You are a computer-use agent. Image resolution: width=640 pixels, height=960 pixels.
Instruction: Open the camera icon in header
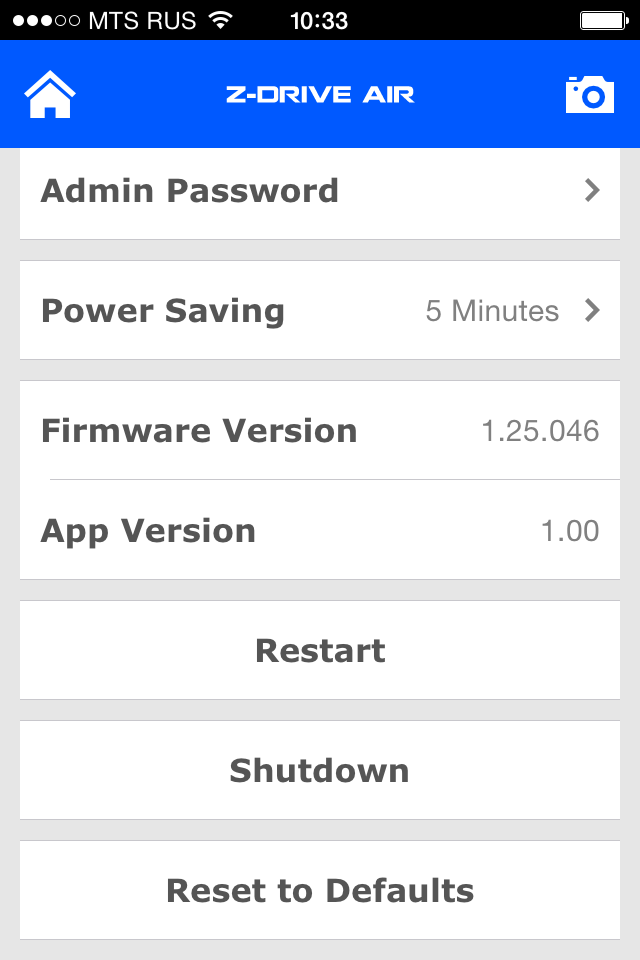pos(589,95)
